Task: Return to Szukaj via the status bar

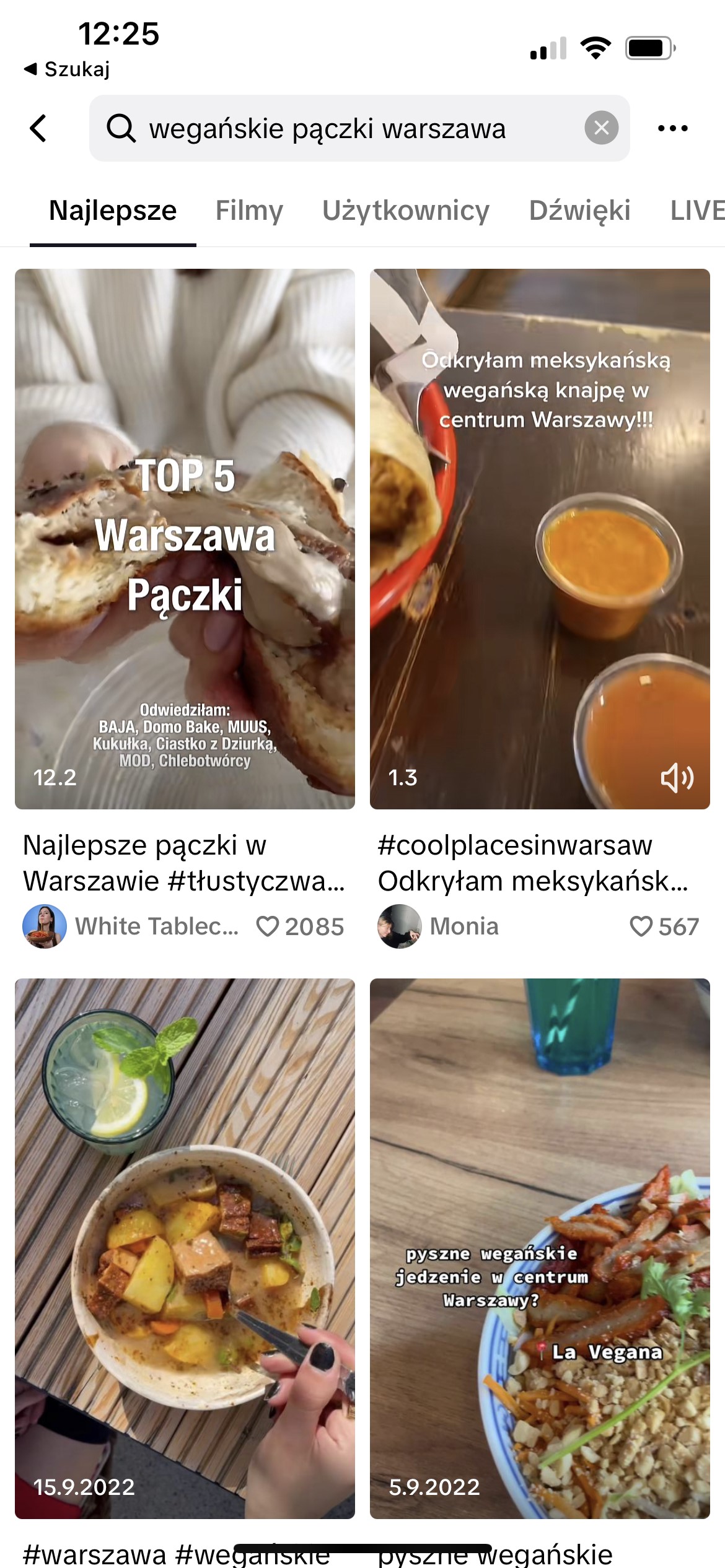Action: coord(67,69)
